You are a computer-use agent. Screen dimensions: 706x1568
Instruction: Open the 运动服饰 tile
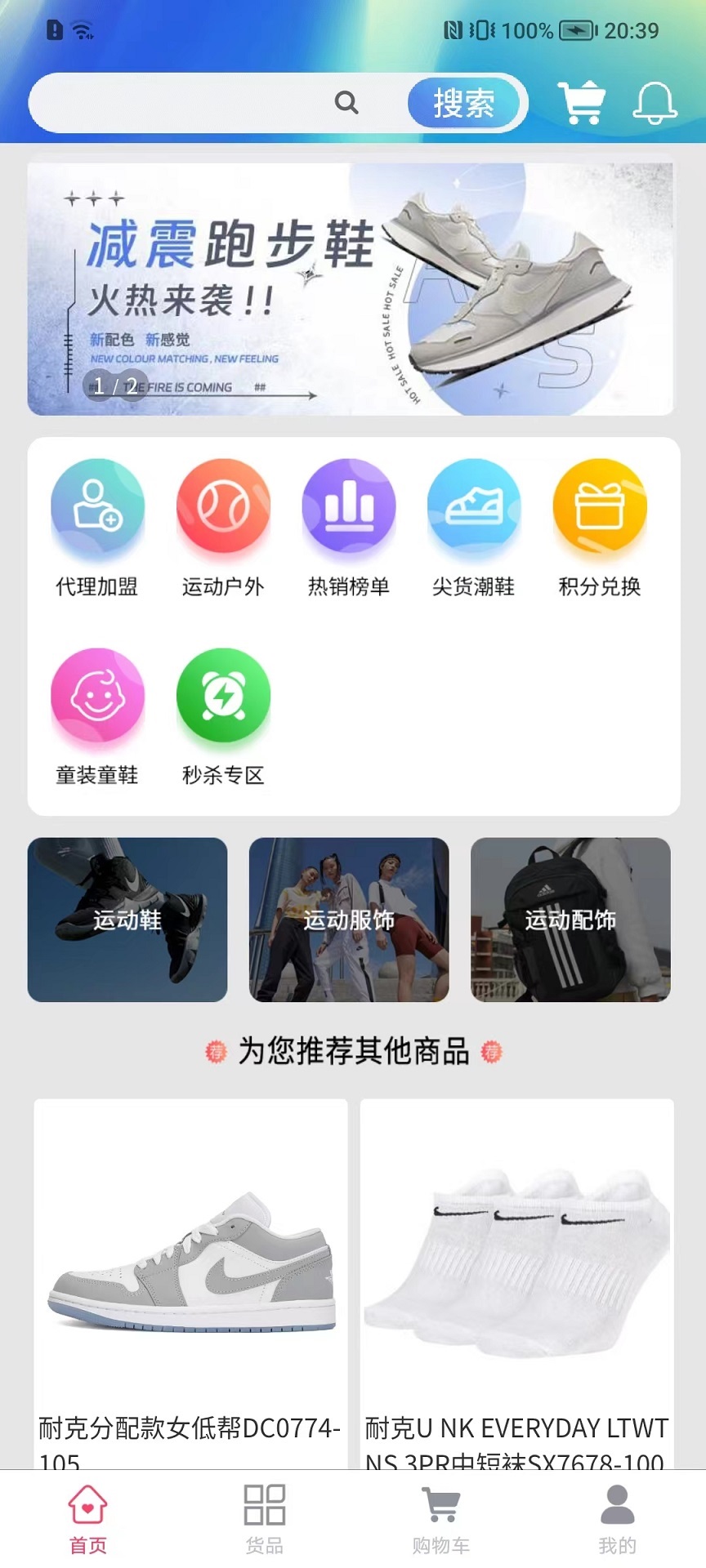coord(349,920)
